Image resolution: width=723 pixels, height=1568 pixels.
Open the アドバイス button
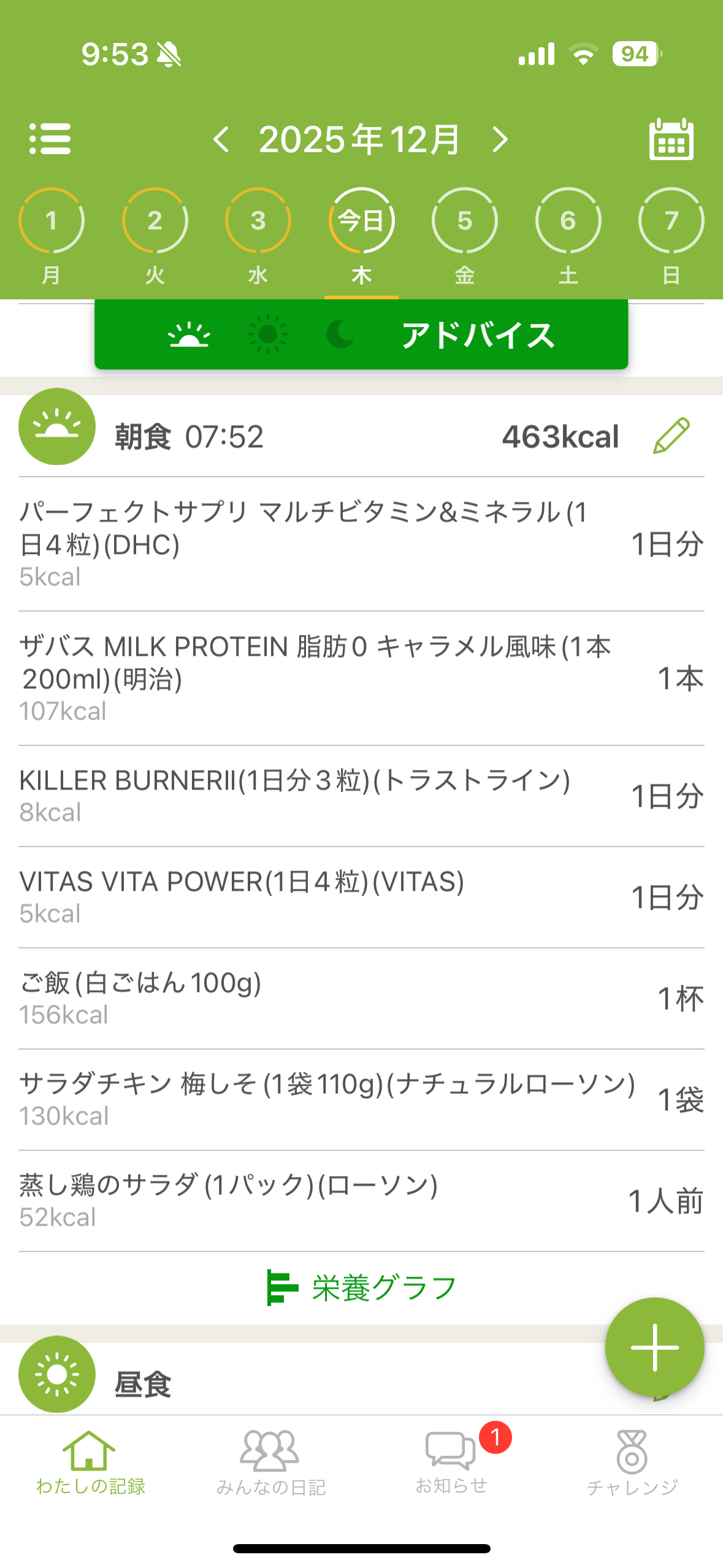coord(477,335)
